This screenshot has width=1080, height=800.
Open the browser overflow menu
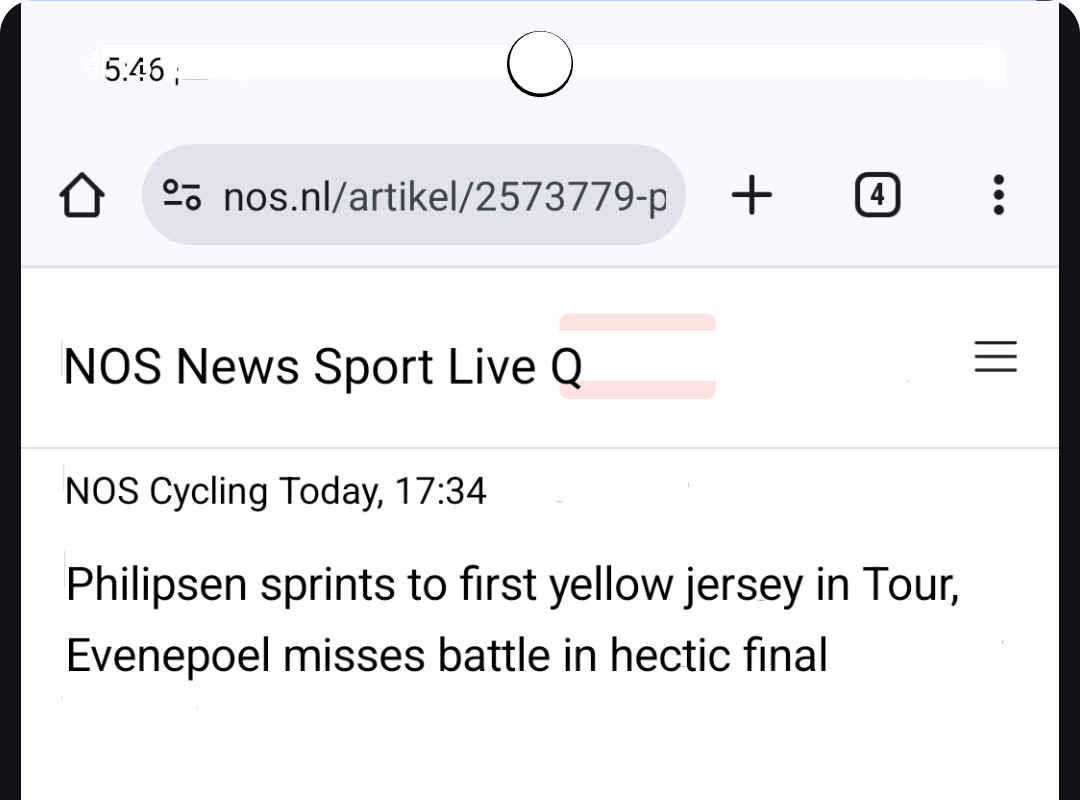pos(997,195)
